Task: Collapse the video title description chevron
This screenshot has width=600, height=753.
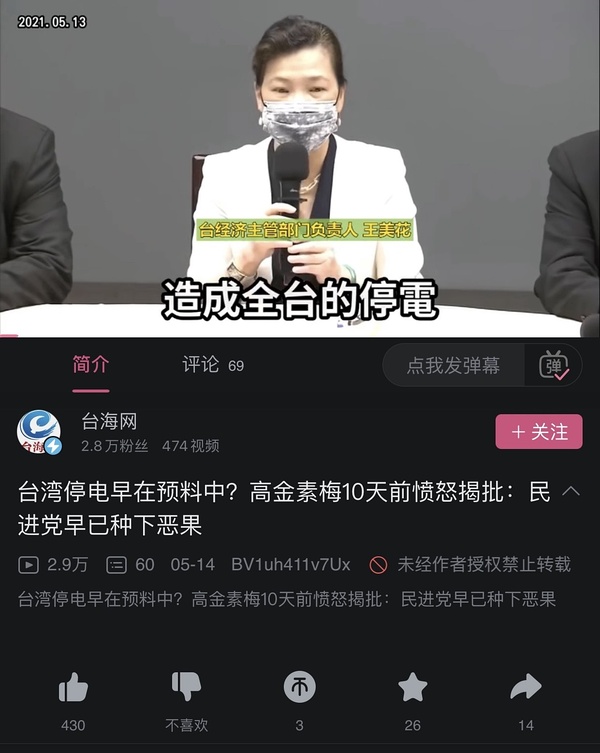Action: point(572,491)
